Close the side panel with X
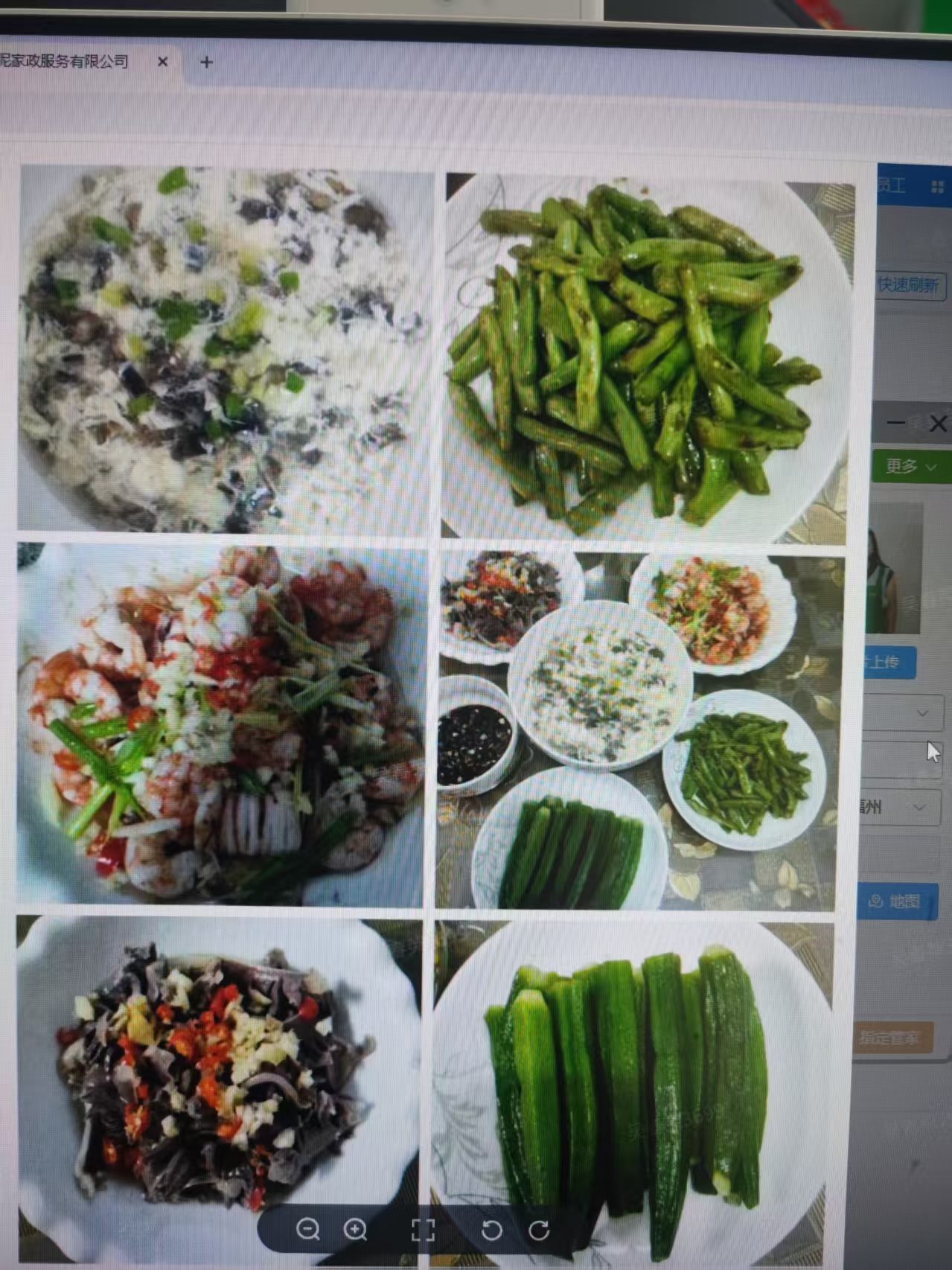This screenshot has height=1270, width=952. (938, 424)
